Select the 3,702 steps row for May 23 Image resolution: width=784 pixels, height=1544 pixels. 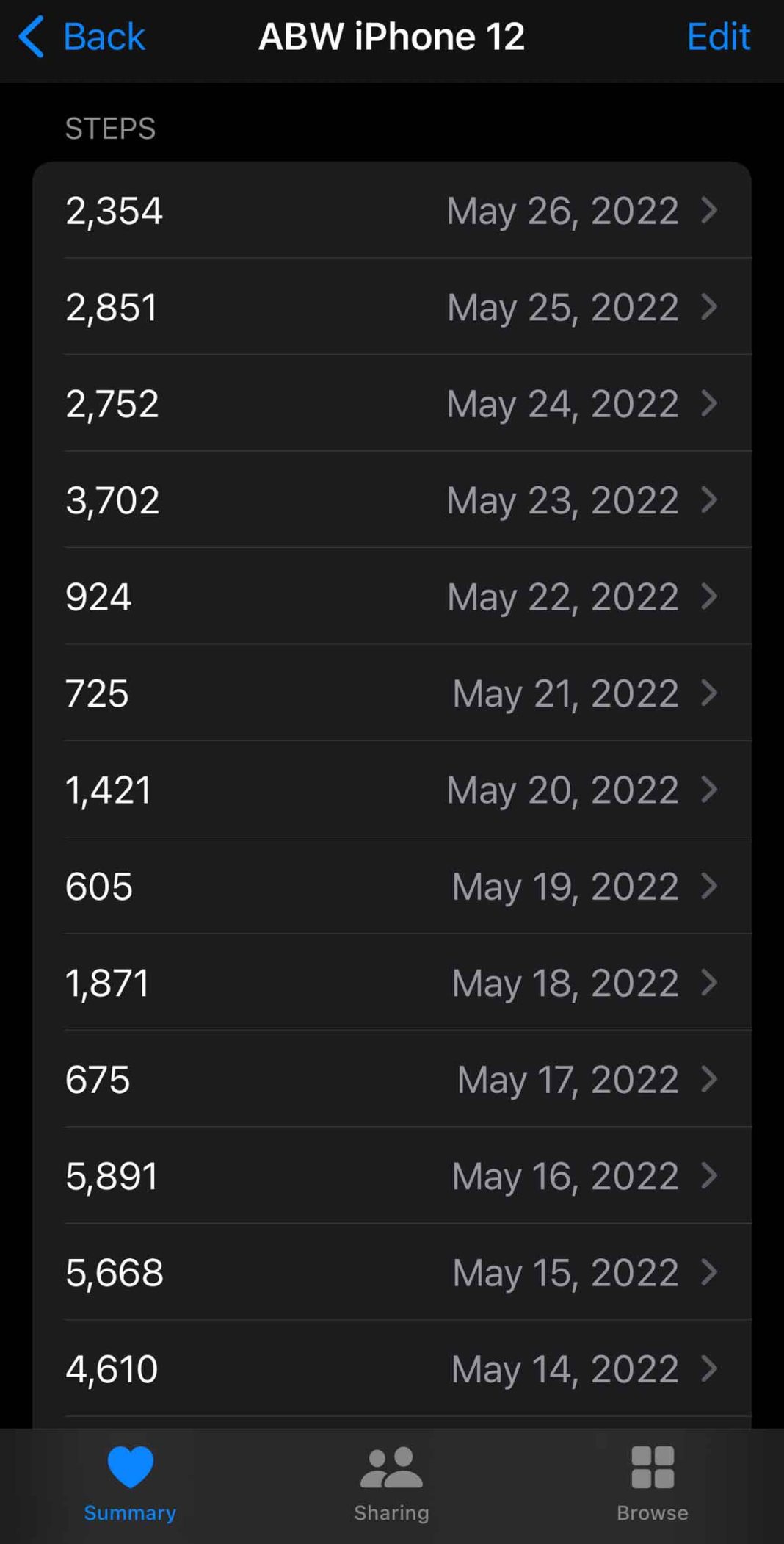[x=392, y=500]
